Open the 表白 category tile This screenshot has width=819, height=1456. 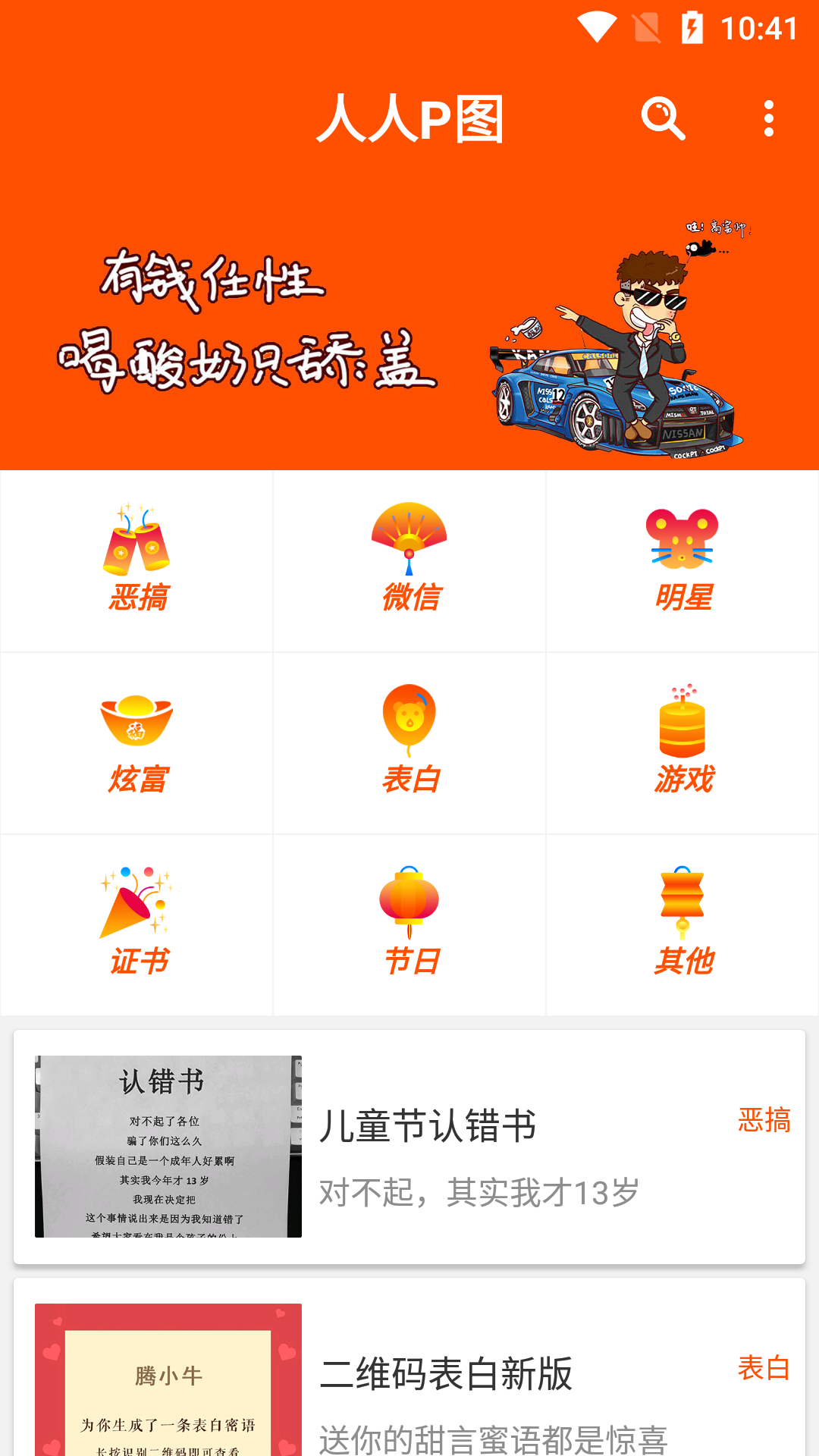tap(409, 743)
